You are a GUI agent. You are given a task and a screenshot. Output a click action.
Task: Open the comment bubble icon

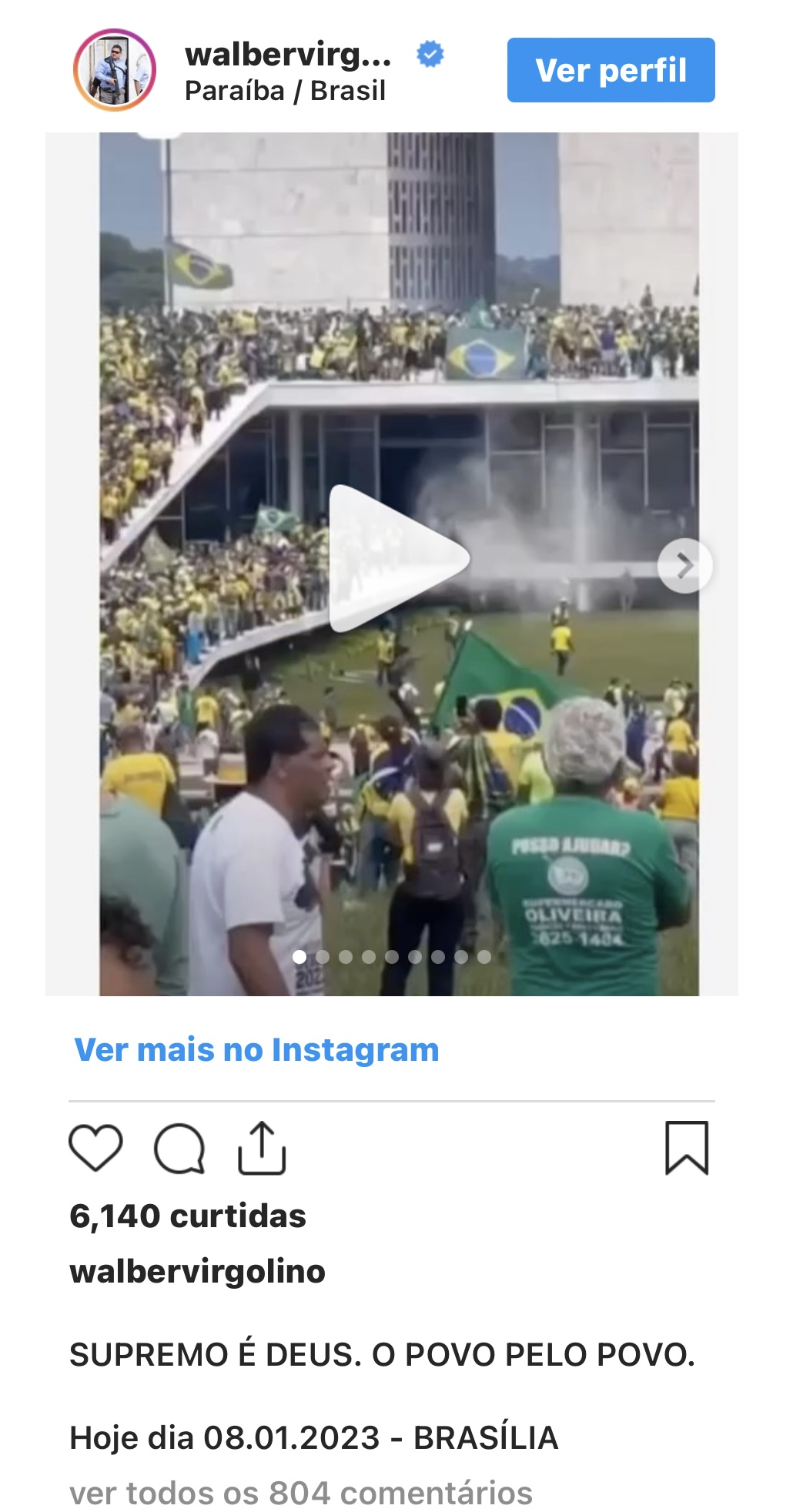179,1148
